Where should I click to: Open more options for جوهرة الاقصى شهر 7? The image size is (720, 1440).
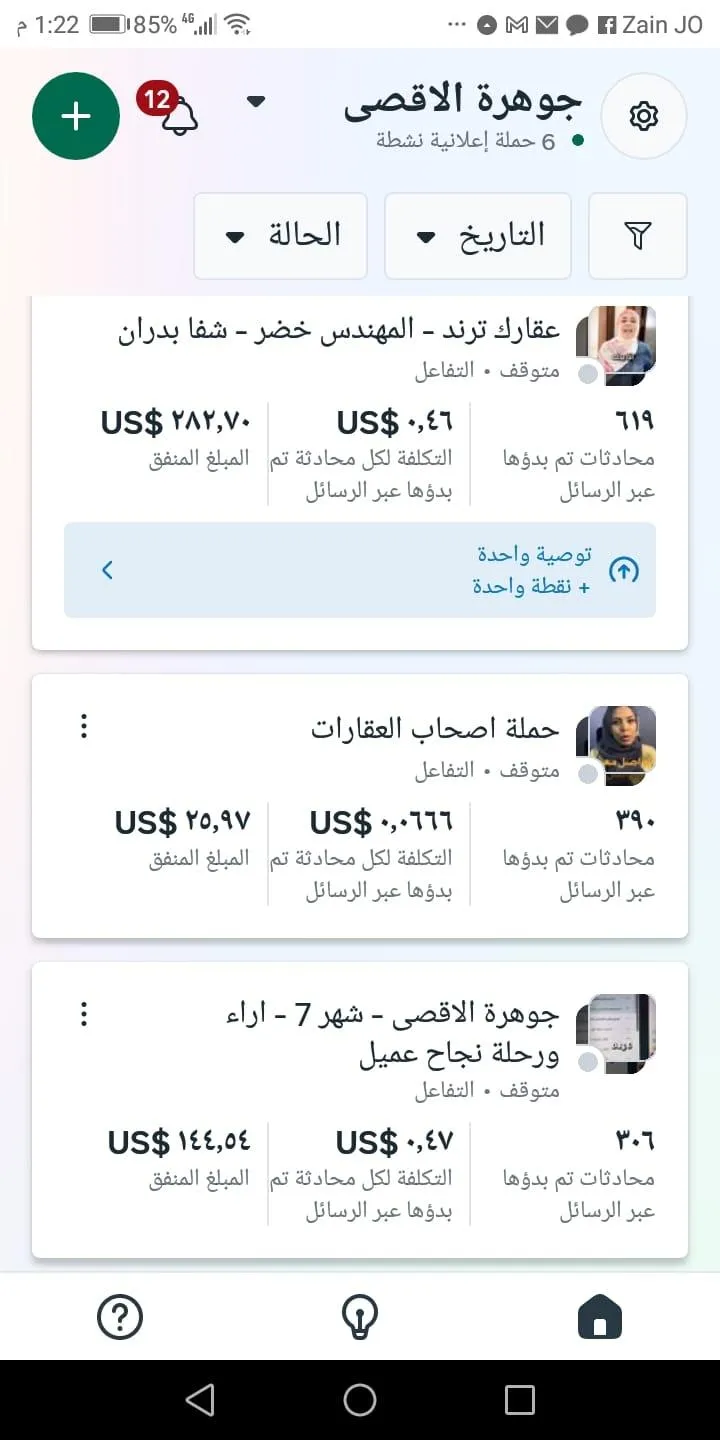pos(84,1015)
